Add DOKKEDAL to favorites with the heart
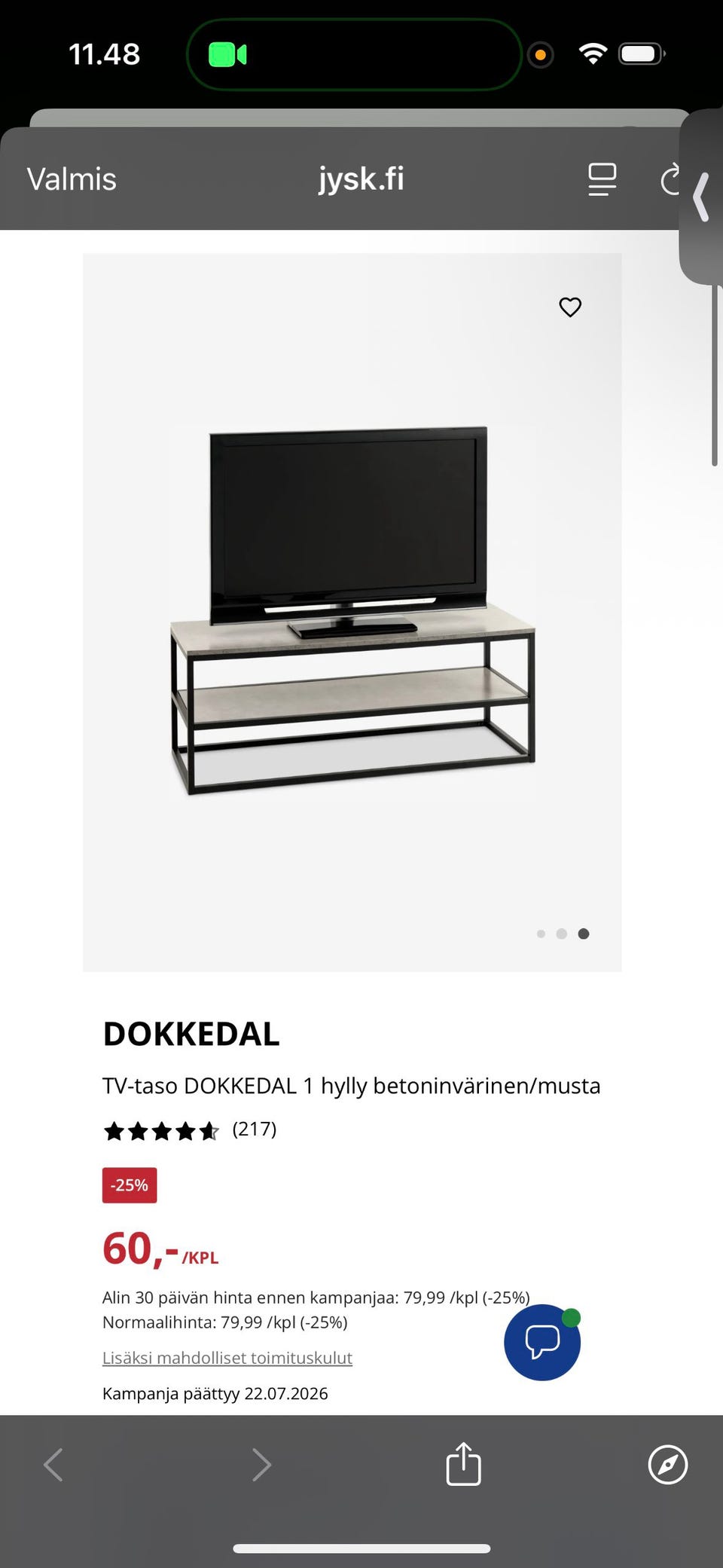723x1568 pixels. pos(570,307)
